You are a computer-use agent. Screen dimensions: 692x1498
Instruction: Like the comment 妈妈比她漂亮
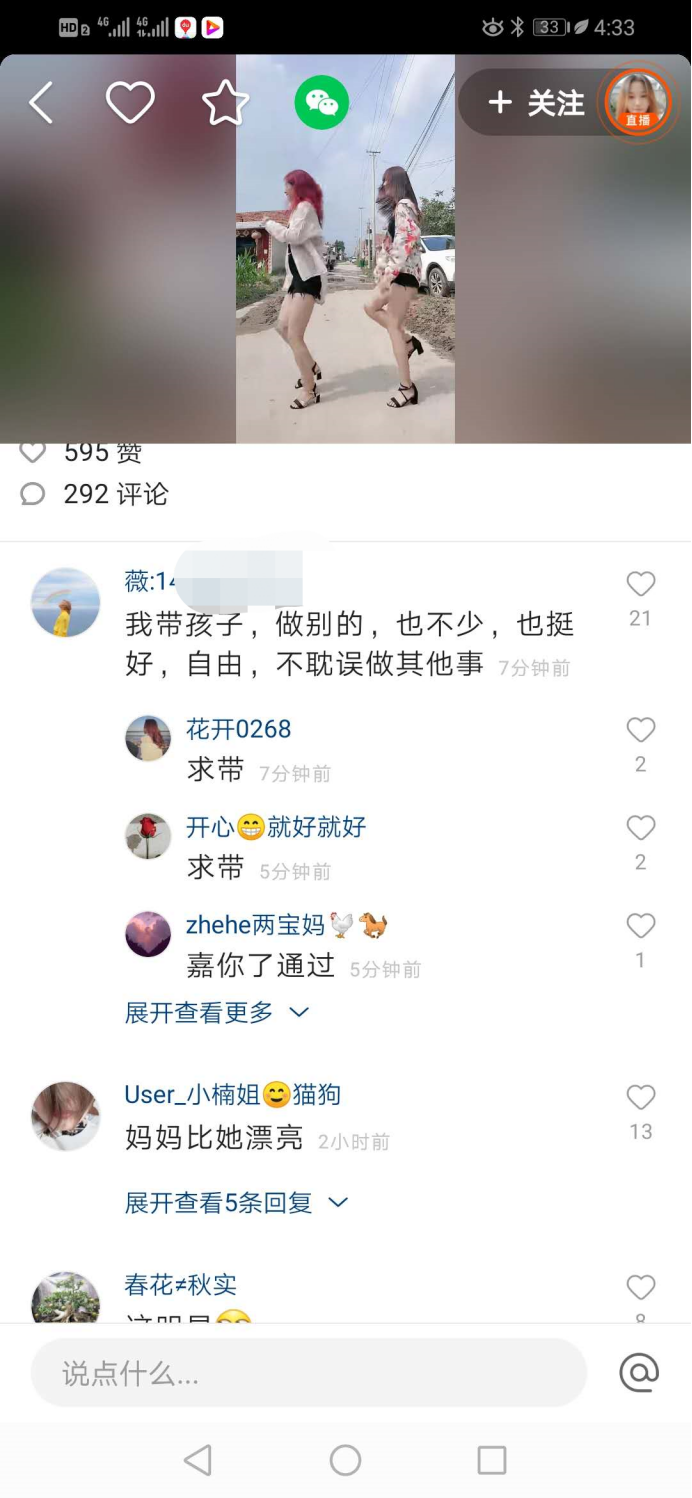pyautogui.click(x=640, y=1098)
